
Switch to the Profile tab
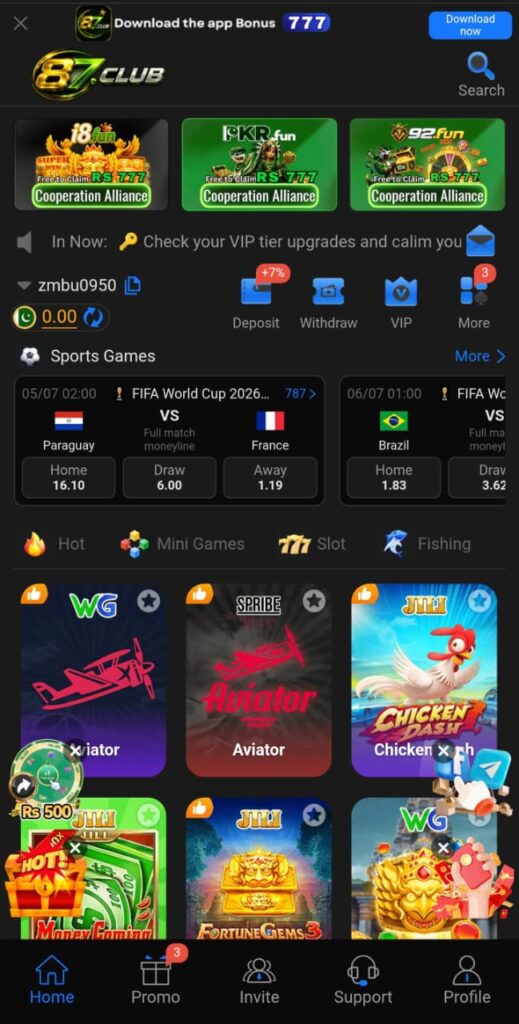coord(467,980)
